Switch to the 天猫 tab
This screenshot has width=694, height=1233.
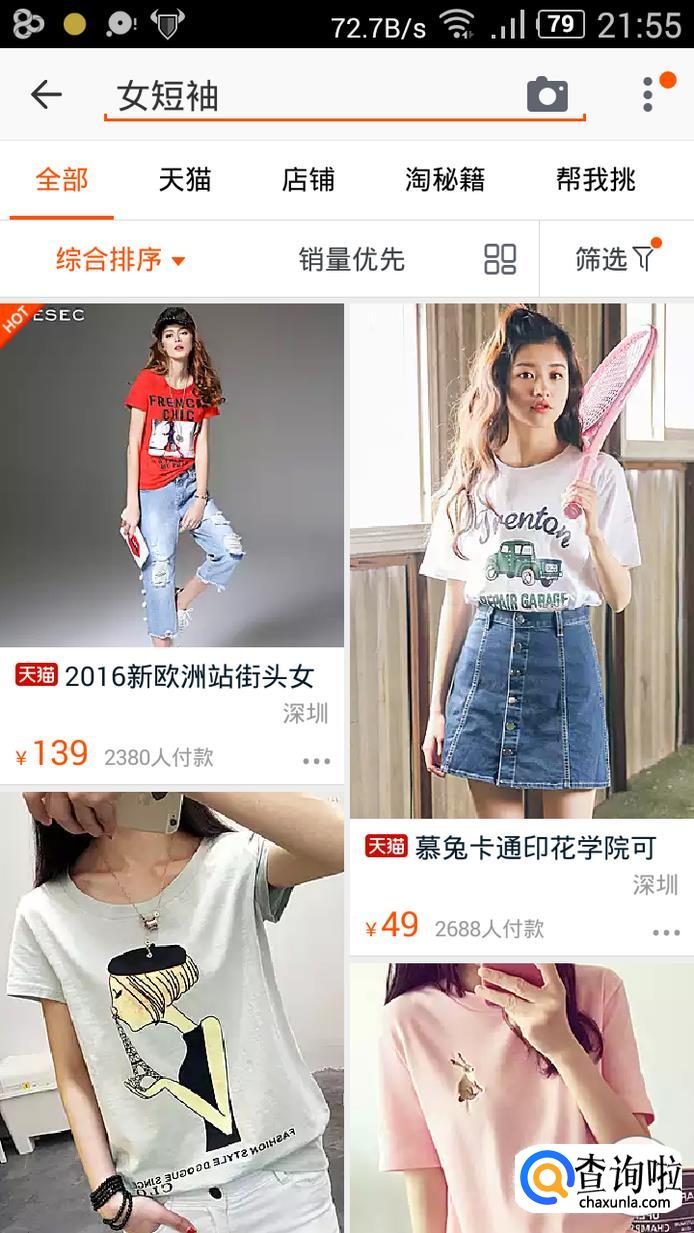[185, 180]
